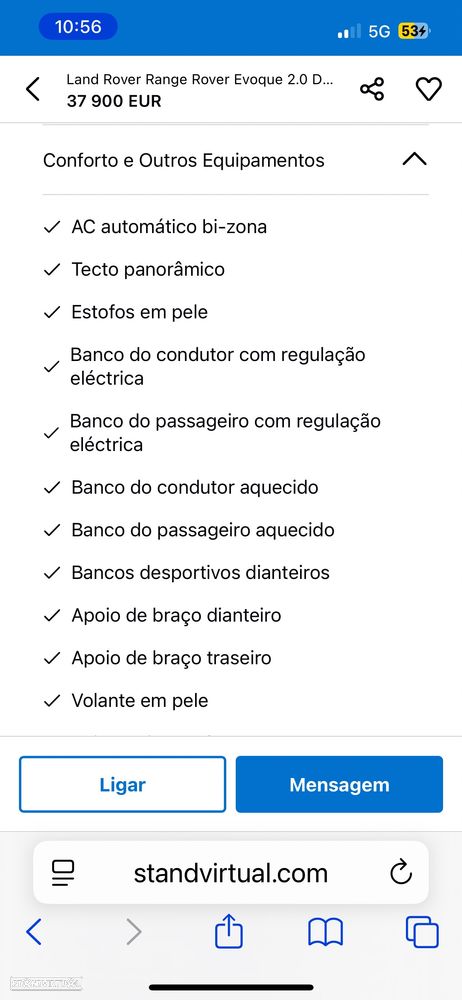Open the page settings menu in address bar
Viewport: 462px width, 1000px height.
(63, 872)
